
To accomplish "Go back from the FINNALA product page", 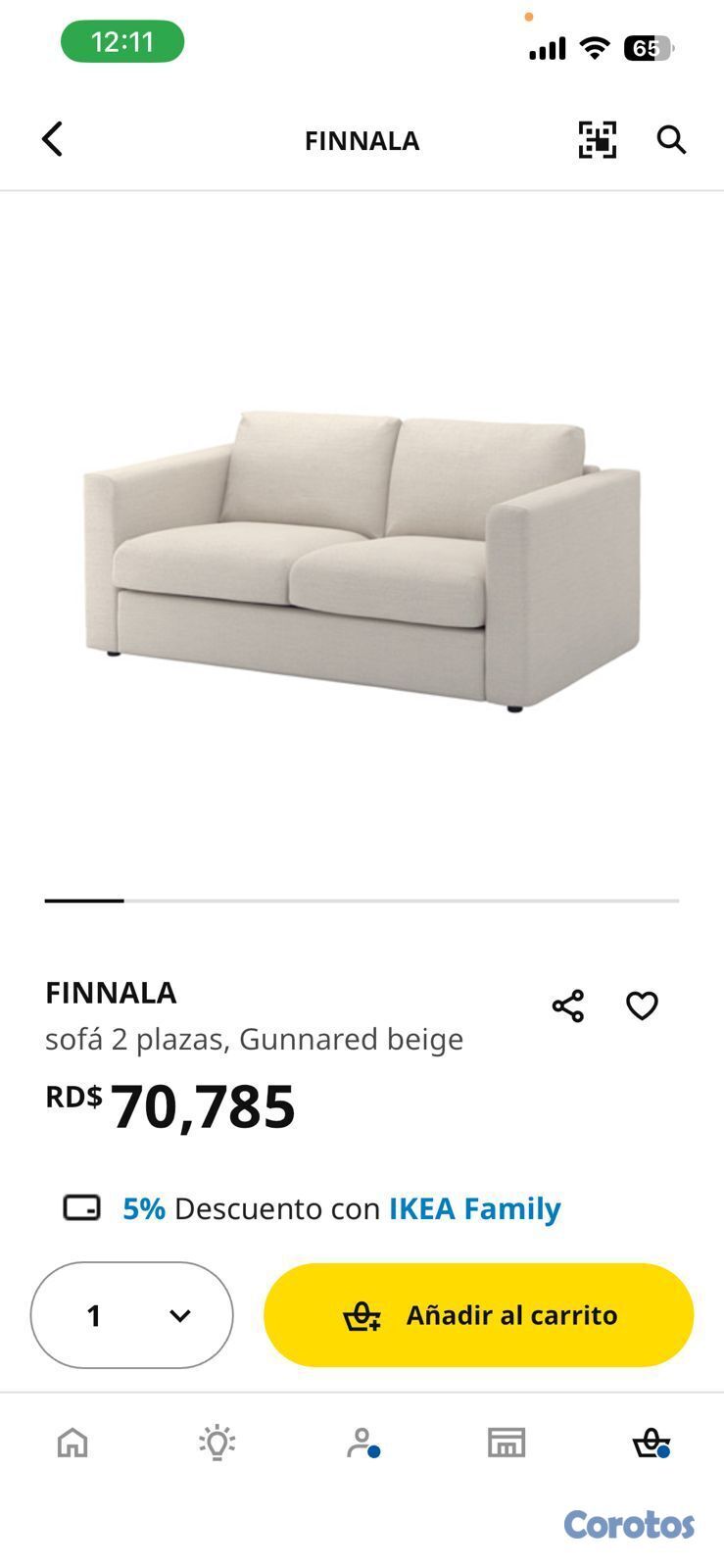I will 53,139.
